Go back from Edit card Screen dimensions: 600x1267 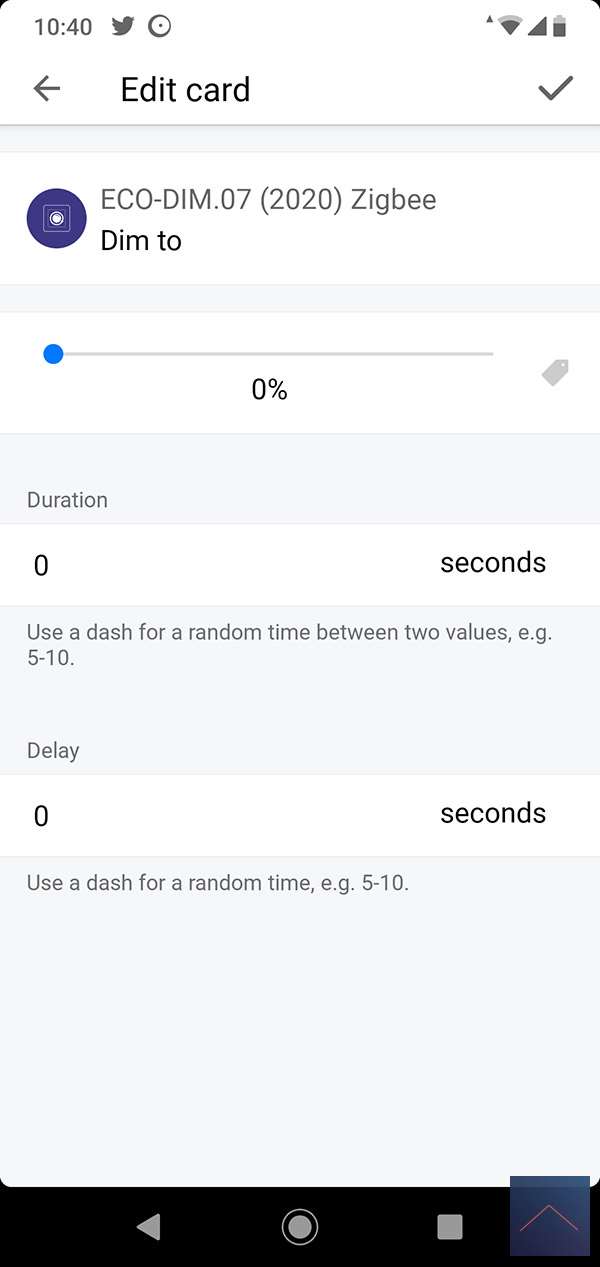click(x=47, y=89)
